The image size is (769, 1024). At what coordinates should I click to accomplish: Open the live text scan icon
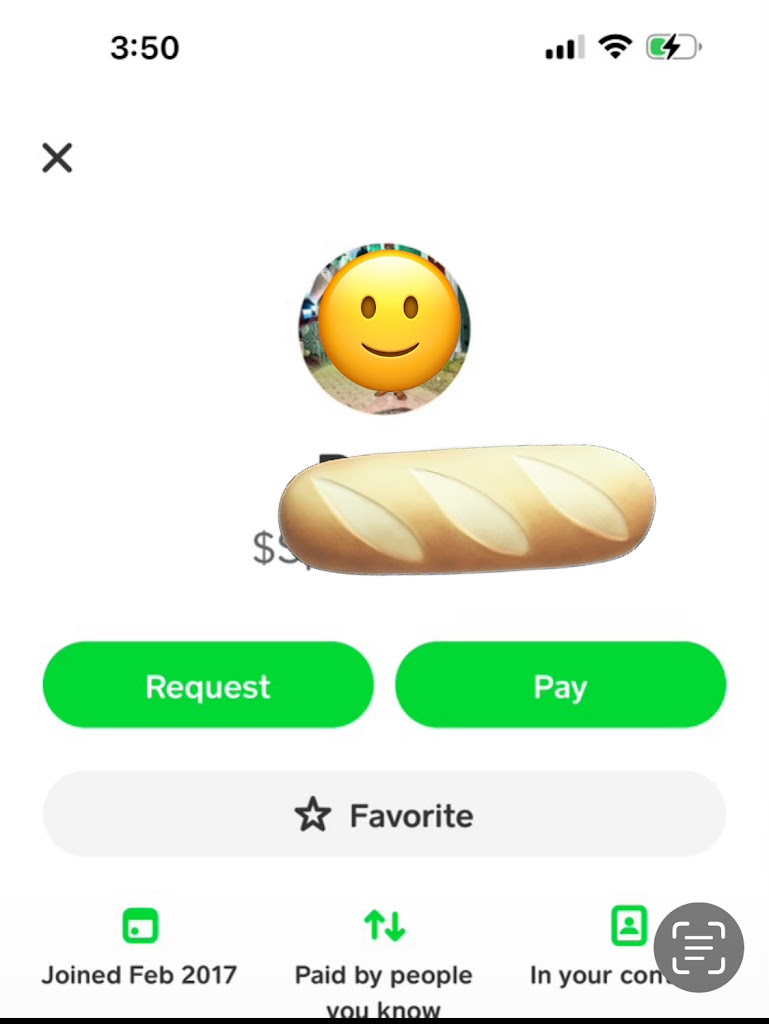pyautogui.click(x=698, y=947)
